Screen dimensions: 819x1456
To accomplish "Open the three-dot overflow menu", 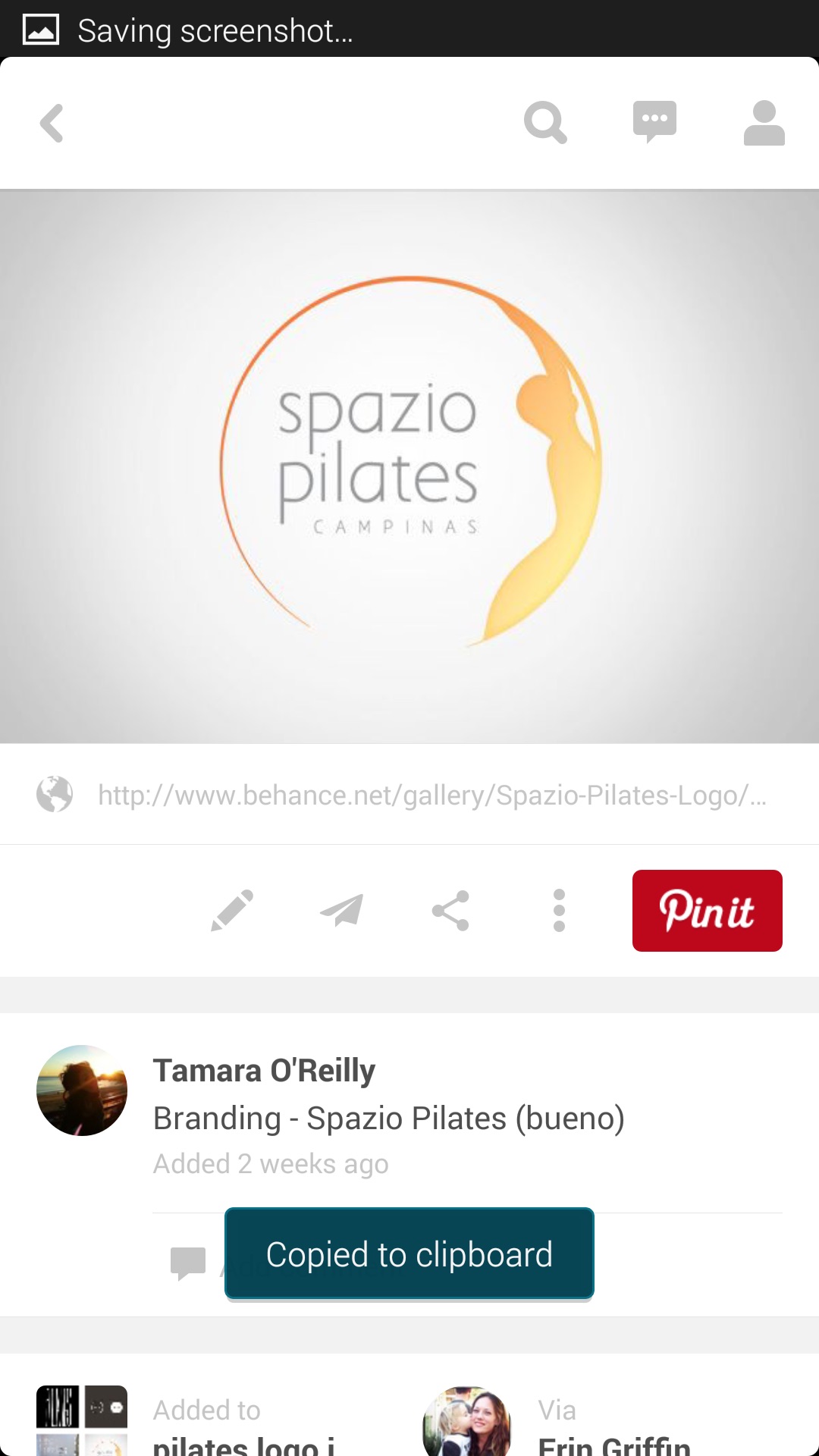I will point(559,910).
